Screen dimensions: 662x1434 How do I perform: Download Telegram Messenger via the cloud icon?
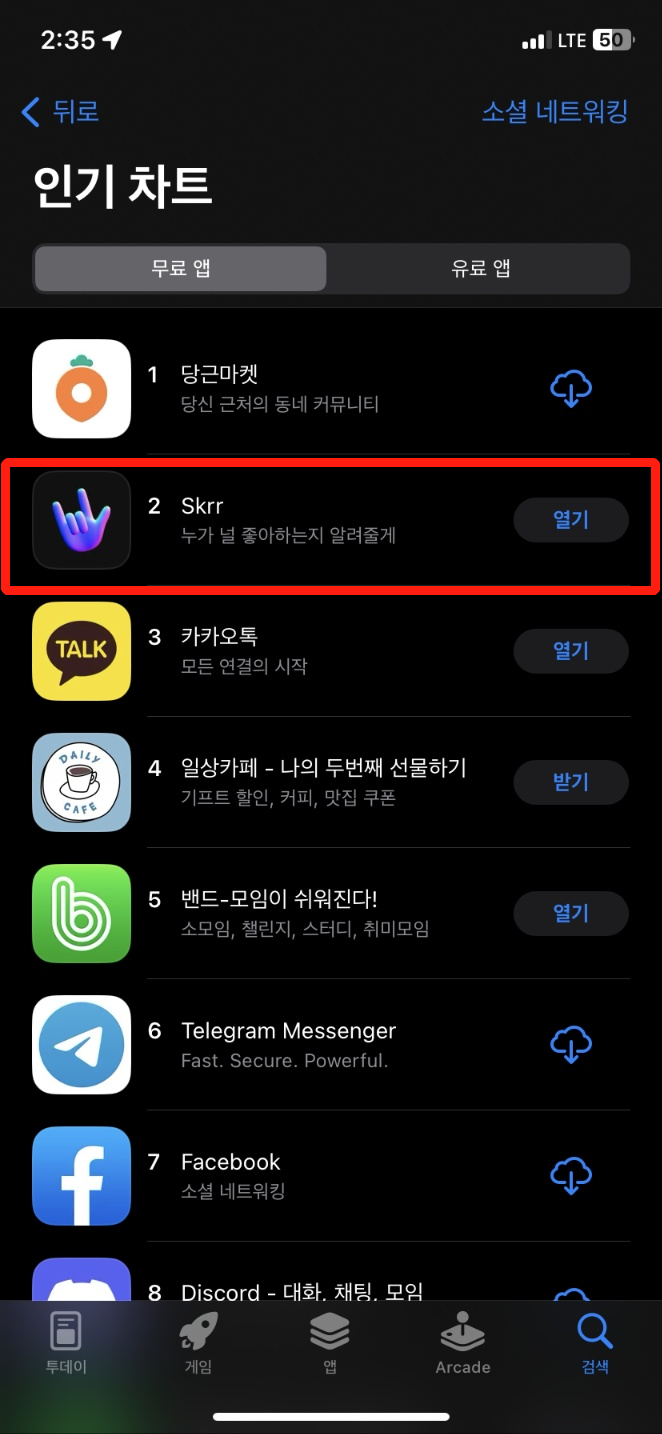[571, 1044]
